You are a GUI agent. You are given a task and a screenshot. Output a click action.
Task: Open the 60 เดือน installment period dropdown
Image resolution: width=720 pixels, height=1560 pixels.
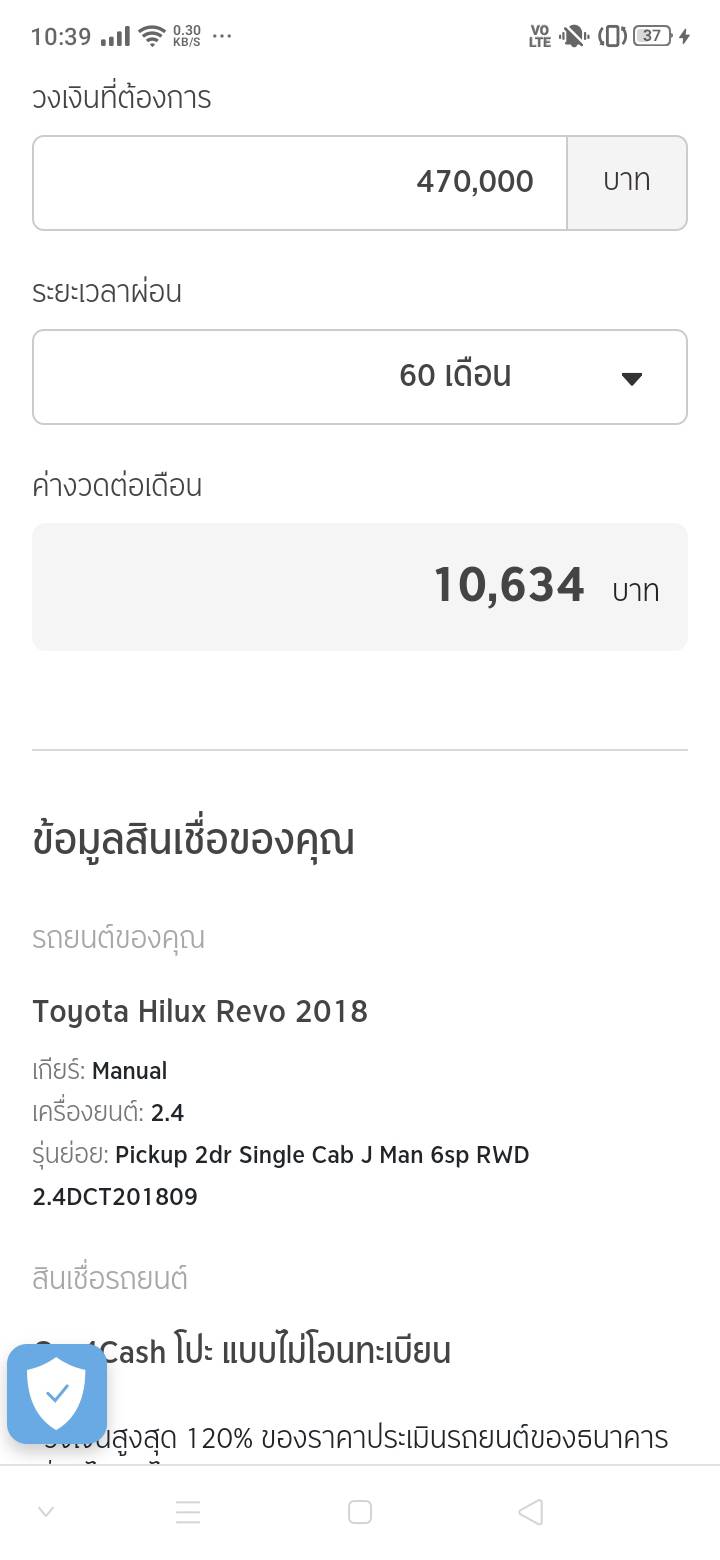click(x=360, y=377)
